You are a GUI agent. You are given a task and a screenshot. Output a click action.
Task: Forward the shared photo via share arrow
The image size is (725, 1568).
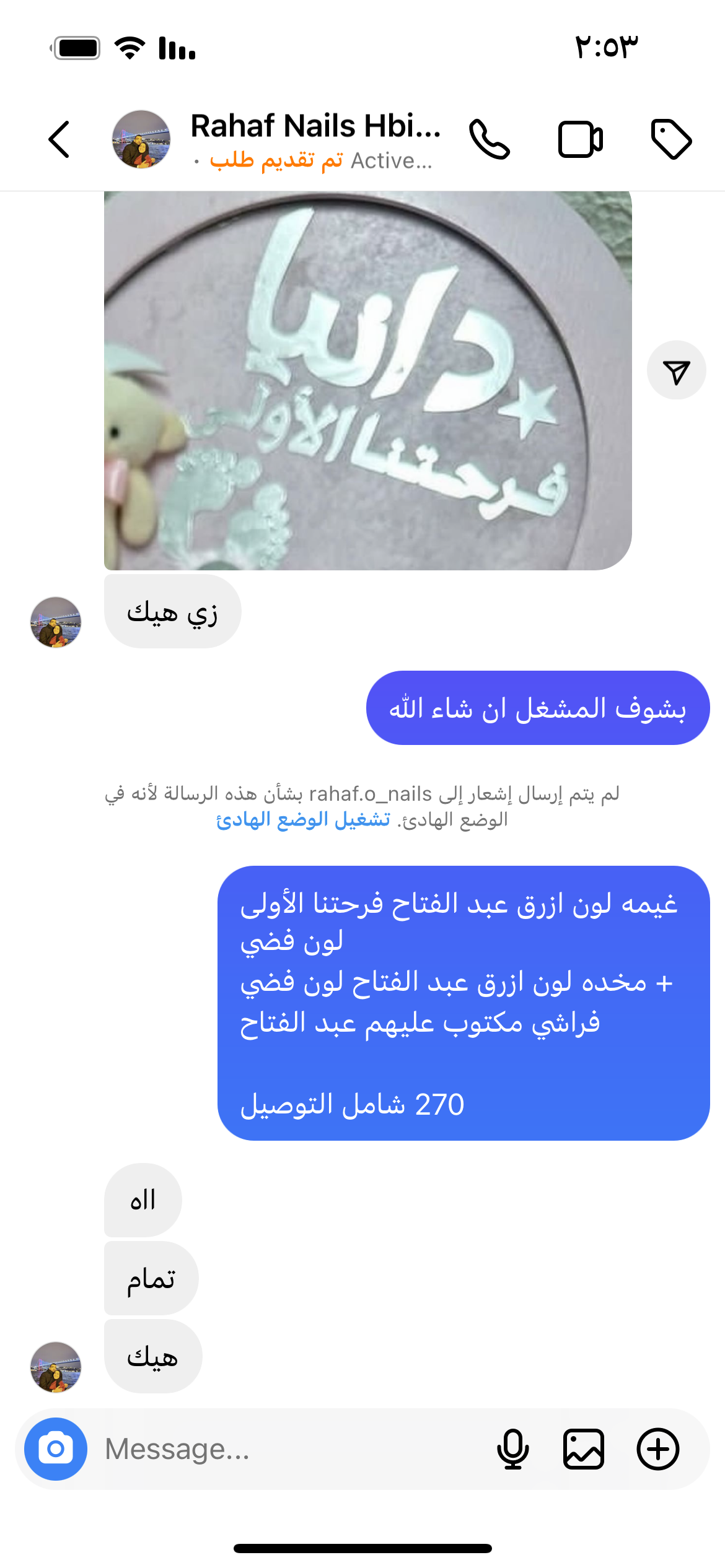coord(676,370)
